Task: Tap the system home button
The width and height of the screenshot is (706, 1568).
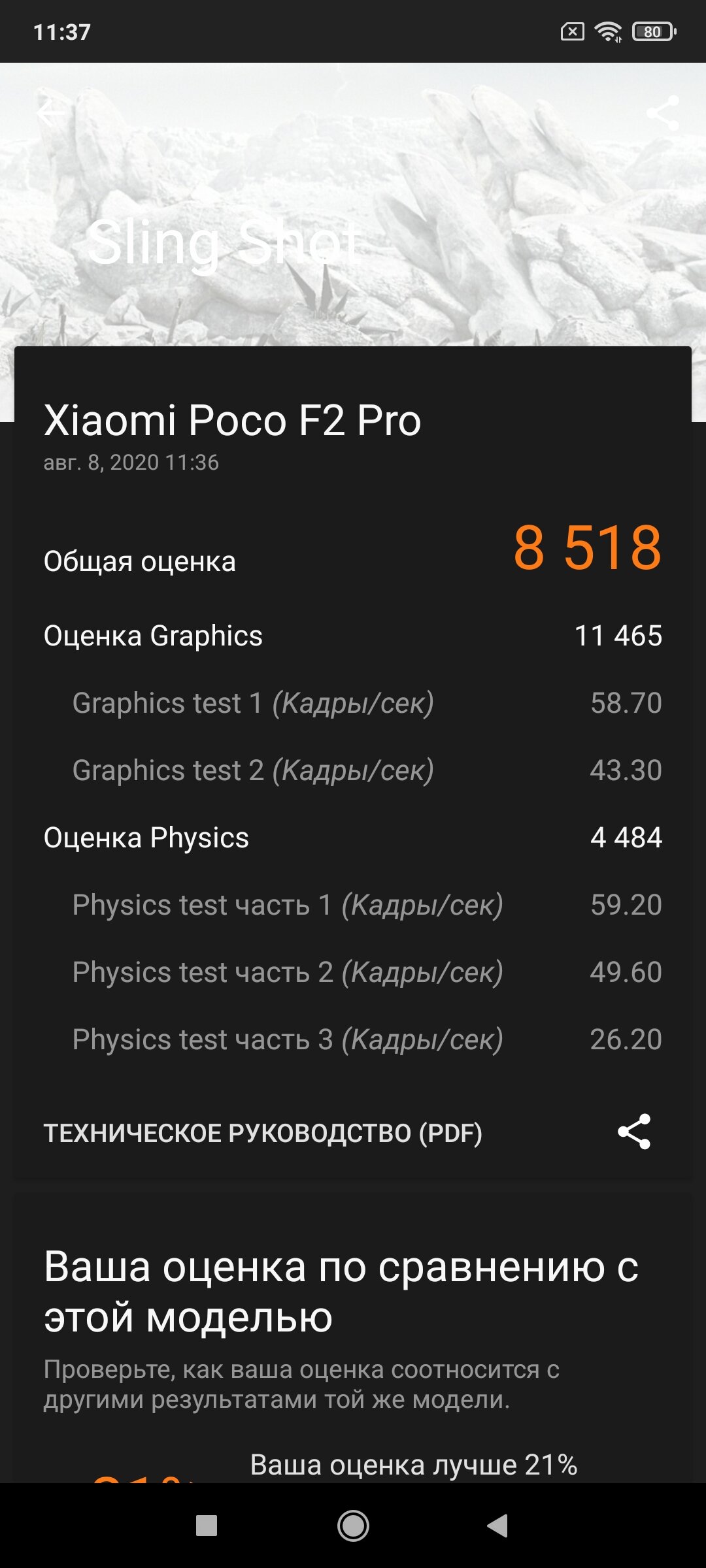Action: (353, 1526)
